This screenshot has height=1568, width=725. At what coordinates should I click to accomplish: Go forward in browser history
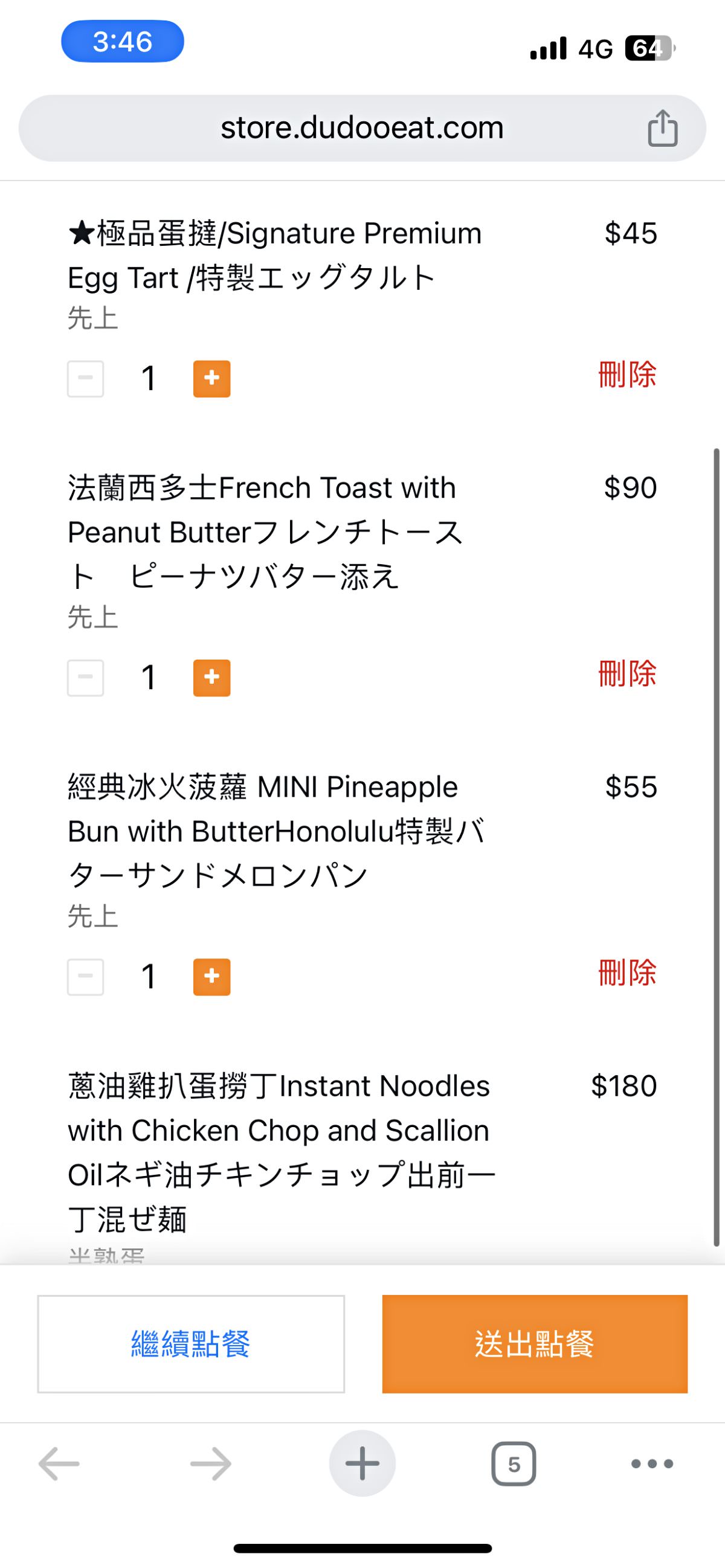pos(211,1464)
